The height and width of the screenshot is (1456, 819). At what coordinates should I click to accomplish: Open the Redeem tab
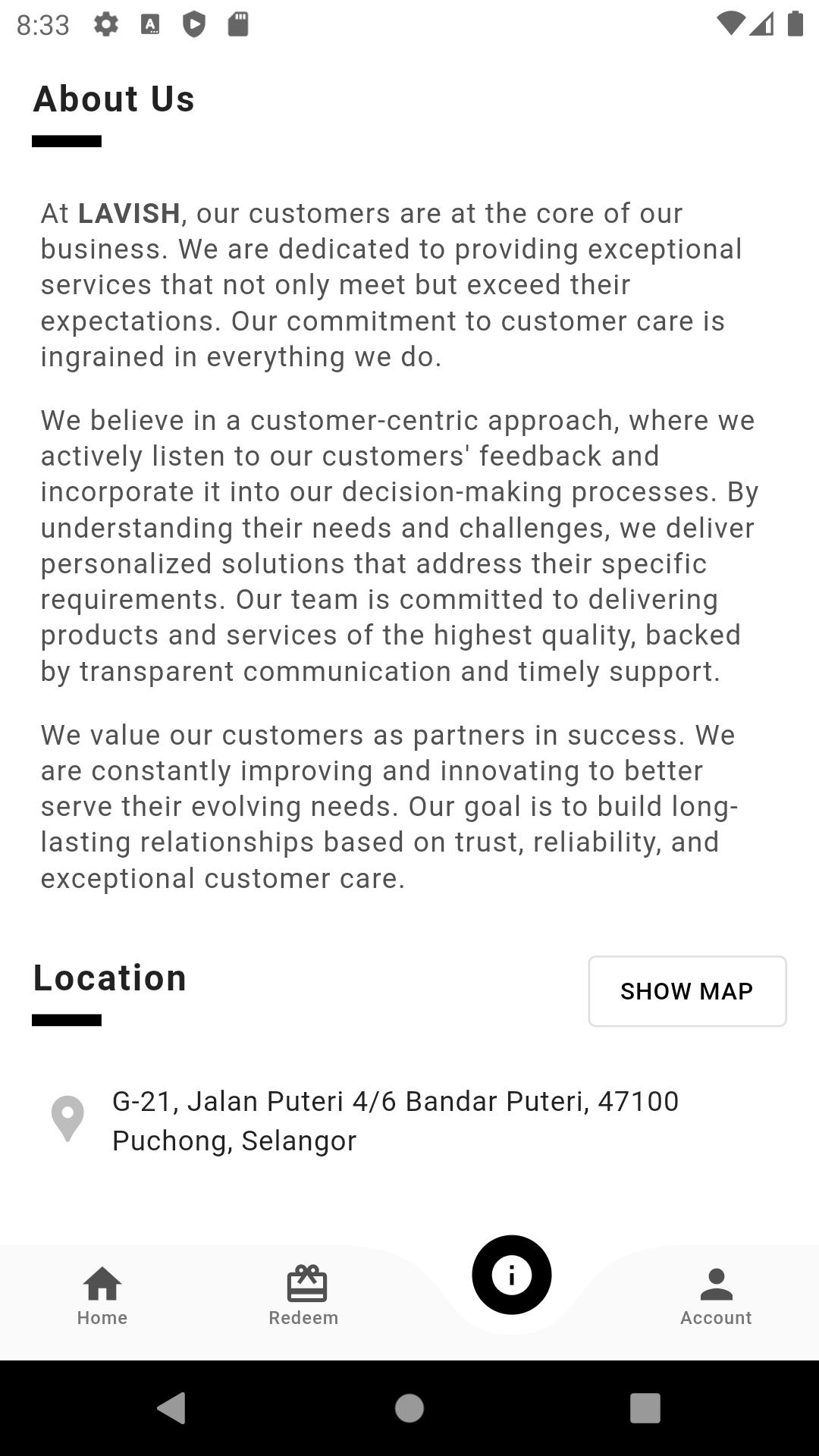(303, 1296)
